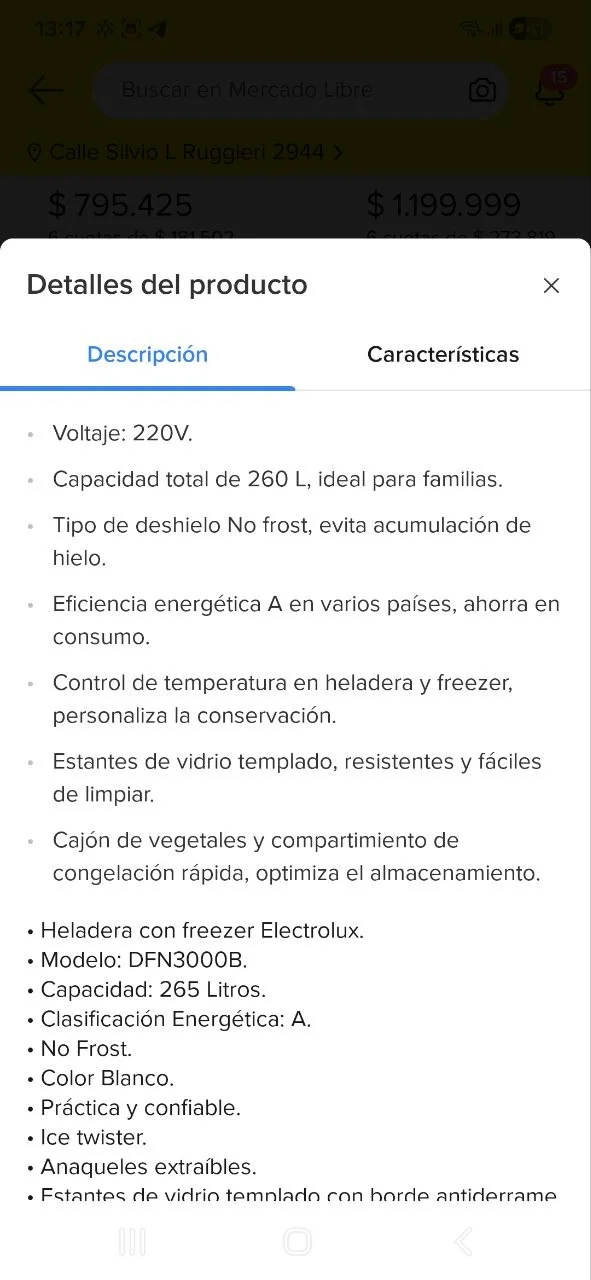This screenshot has height=1280, width=591.
Task: Open the recent apps view
Action: coord(132,1242)
